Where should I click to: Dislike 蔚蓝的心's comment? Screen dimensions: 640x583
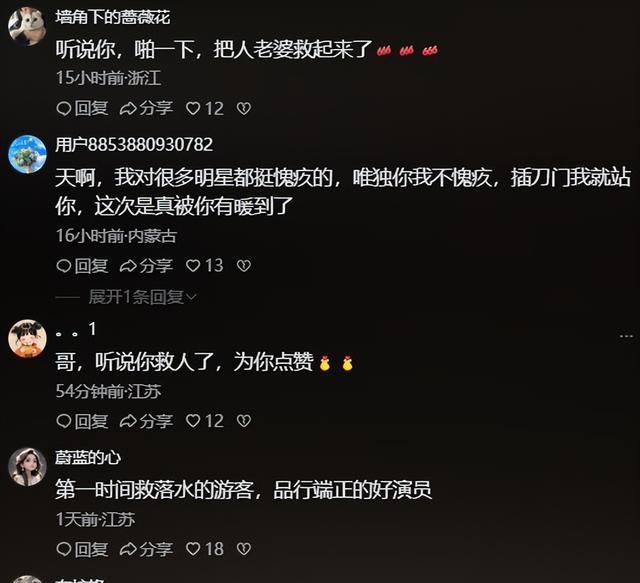click(243, 549)
